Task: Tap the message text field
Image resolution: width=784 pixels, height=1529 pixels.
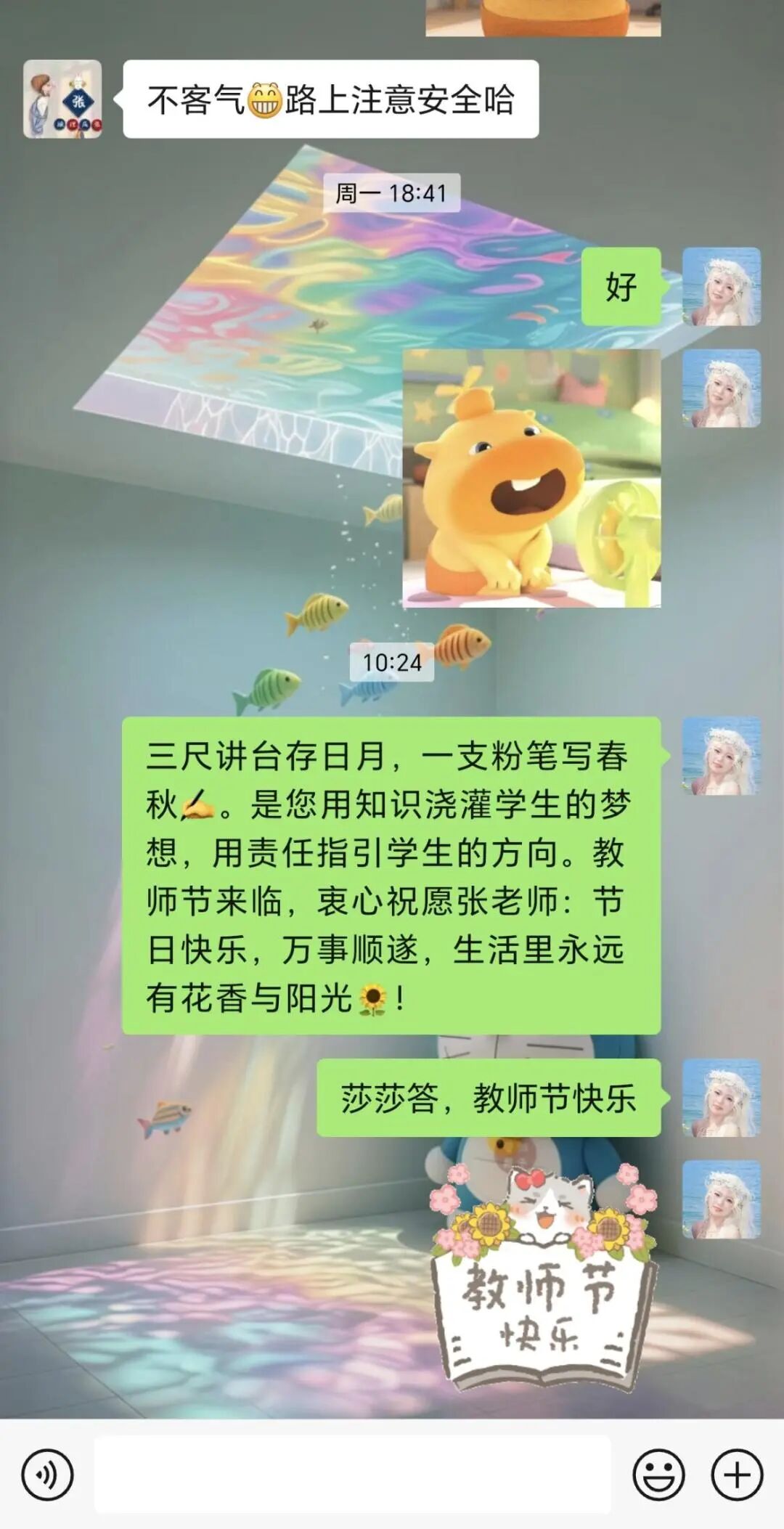Action: [x=352, y=1475]
